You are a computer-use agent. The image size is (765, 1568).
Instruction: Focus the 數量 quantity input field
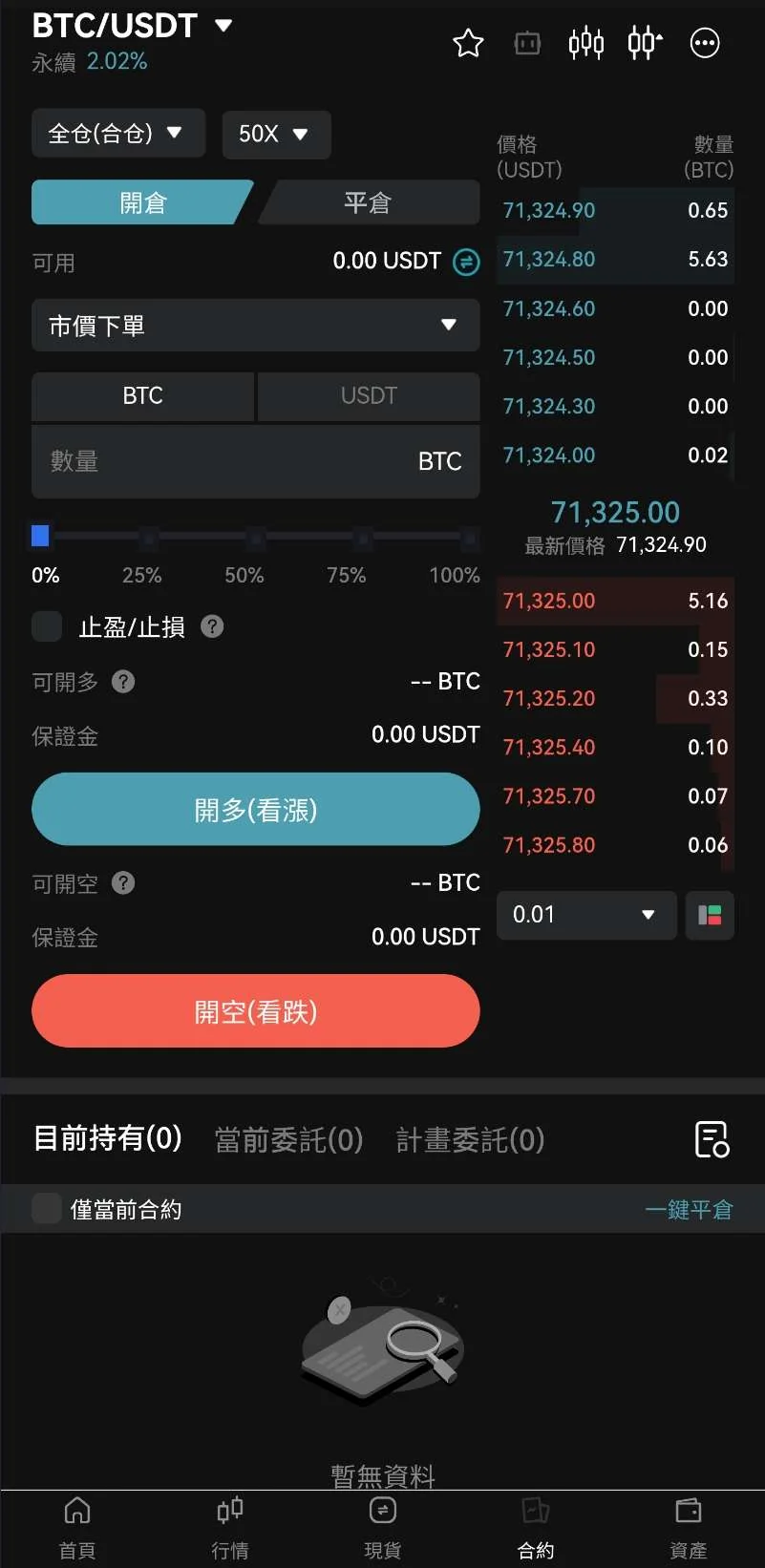[220, 461]
